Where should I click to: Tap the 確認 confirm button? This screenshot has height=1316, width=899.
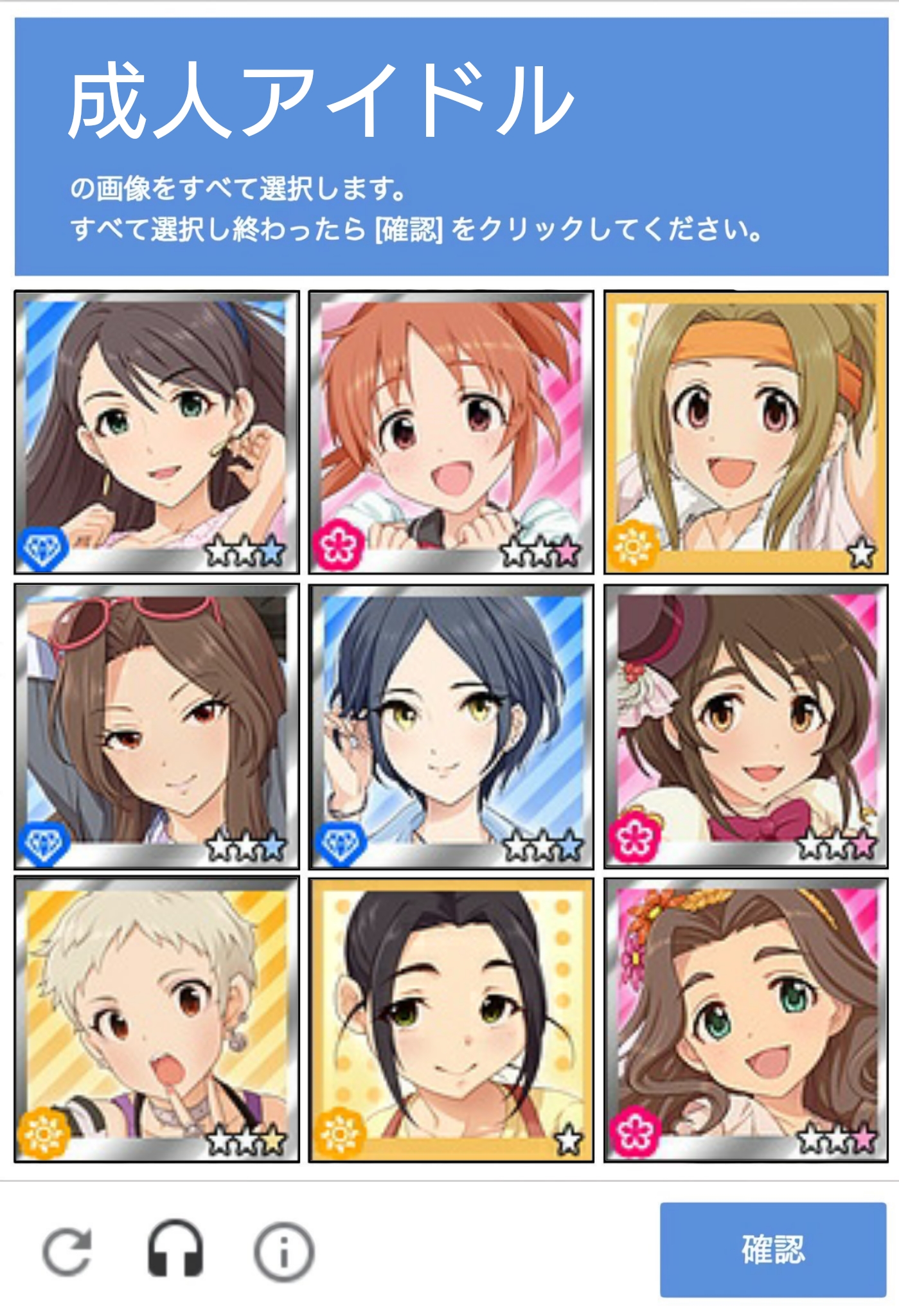coord(772,1249)
